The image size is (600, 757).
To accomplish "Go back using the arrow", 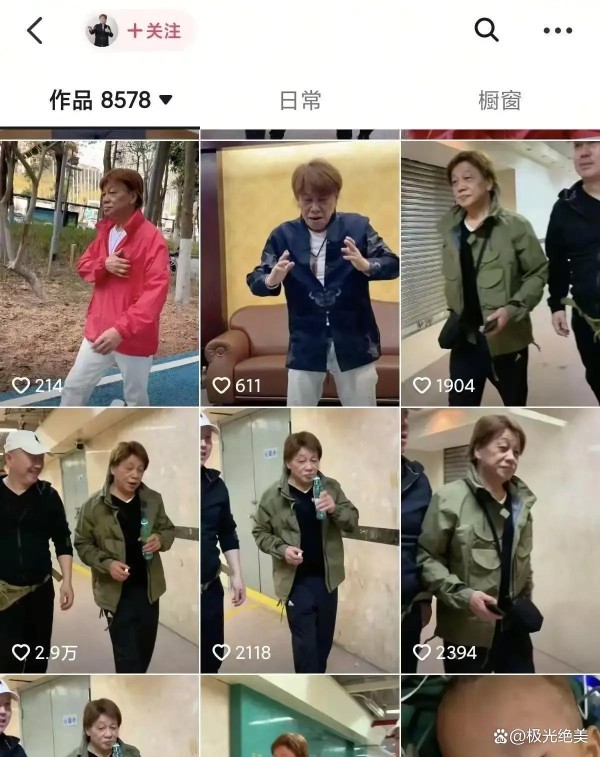I will click(34, 31).
